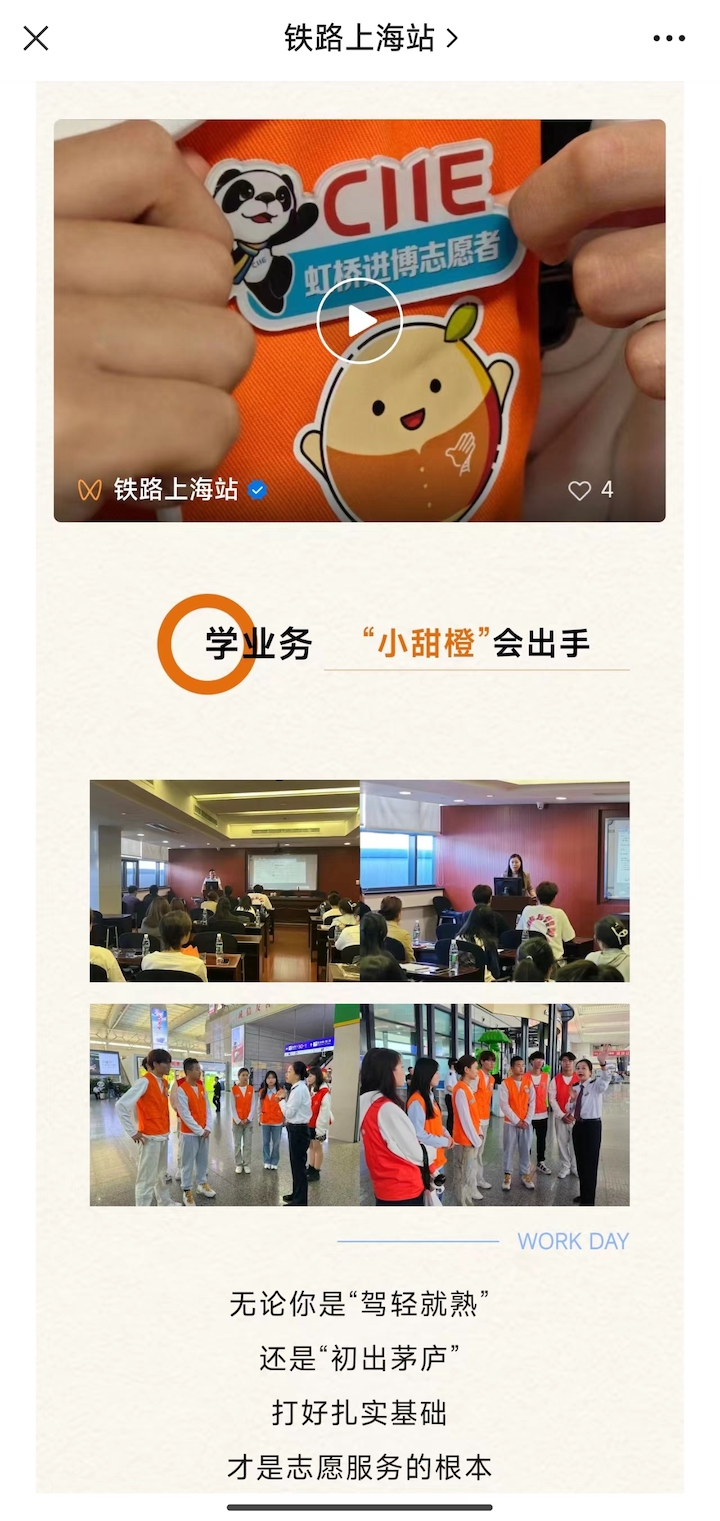
Task: Close the article page
Action: click(x=36, y=39)
